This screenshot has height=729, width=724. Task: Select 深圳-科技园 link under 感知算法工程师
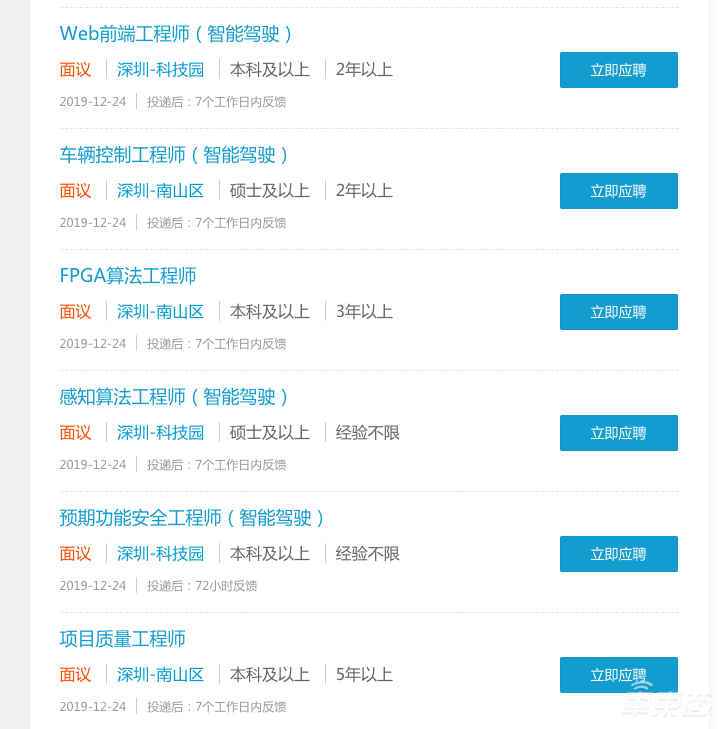pos(160,432)
